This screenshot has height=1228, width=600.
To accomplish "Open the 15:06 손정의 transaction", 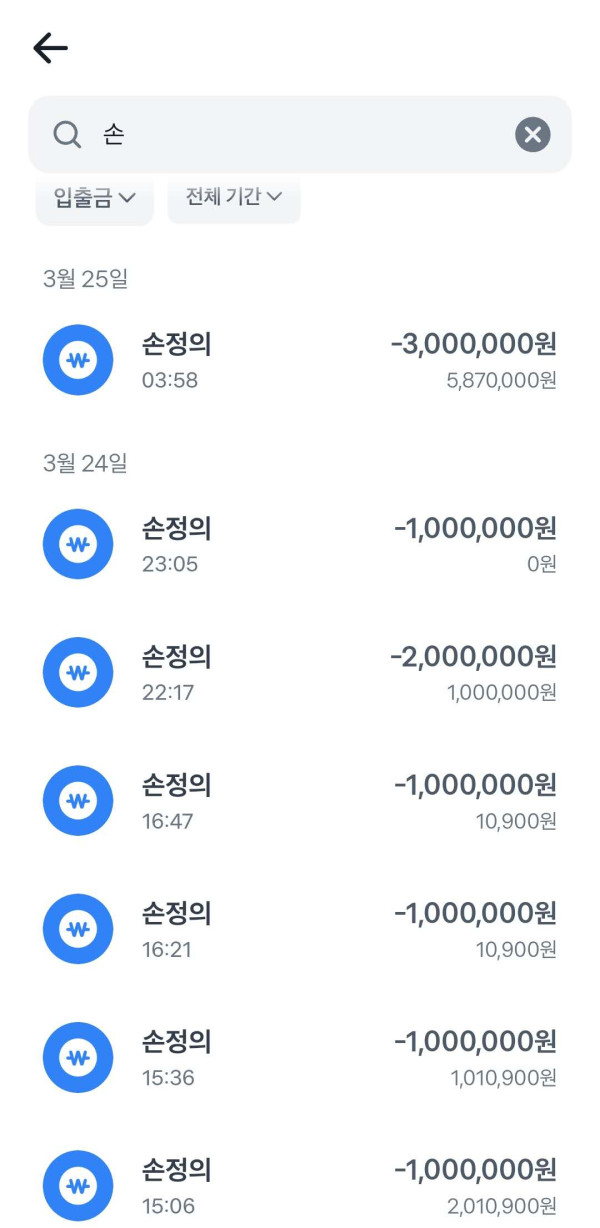I will [300, 1186].
